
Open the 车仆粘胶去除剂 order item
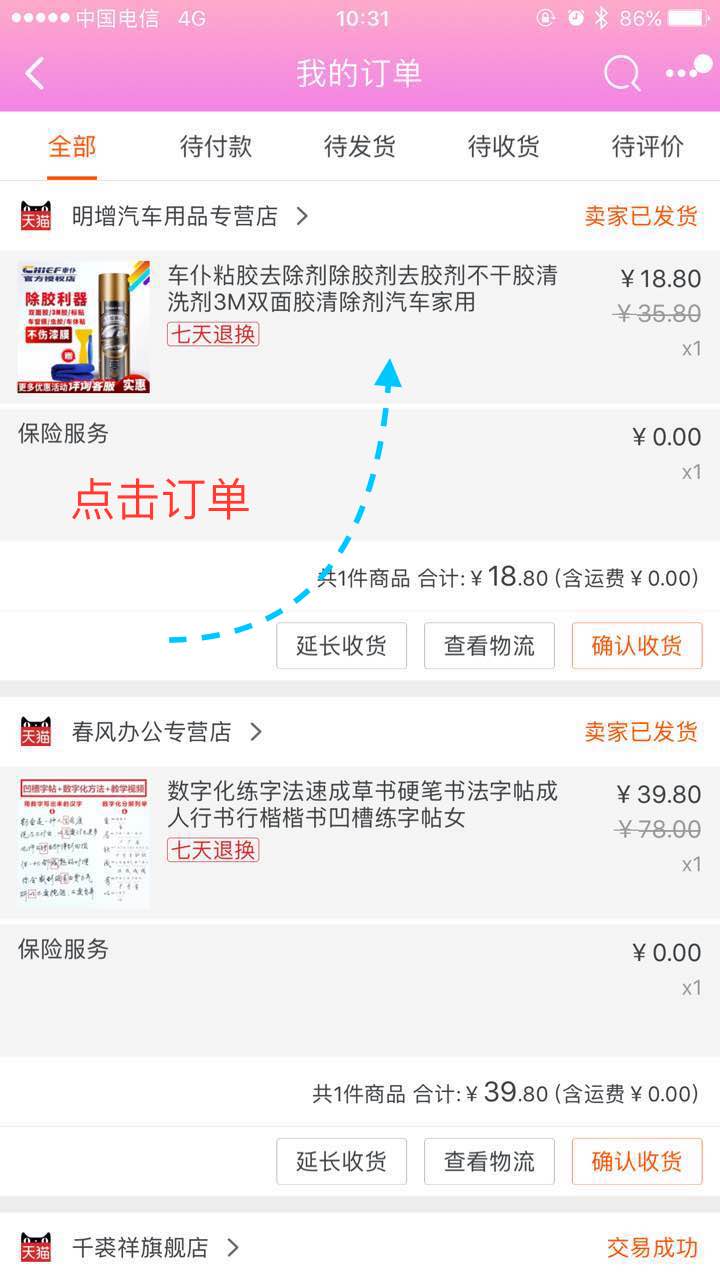360,327
